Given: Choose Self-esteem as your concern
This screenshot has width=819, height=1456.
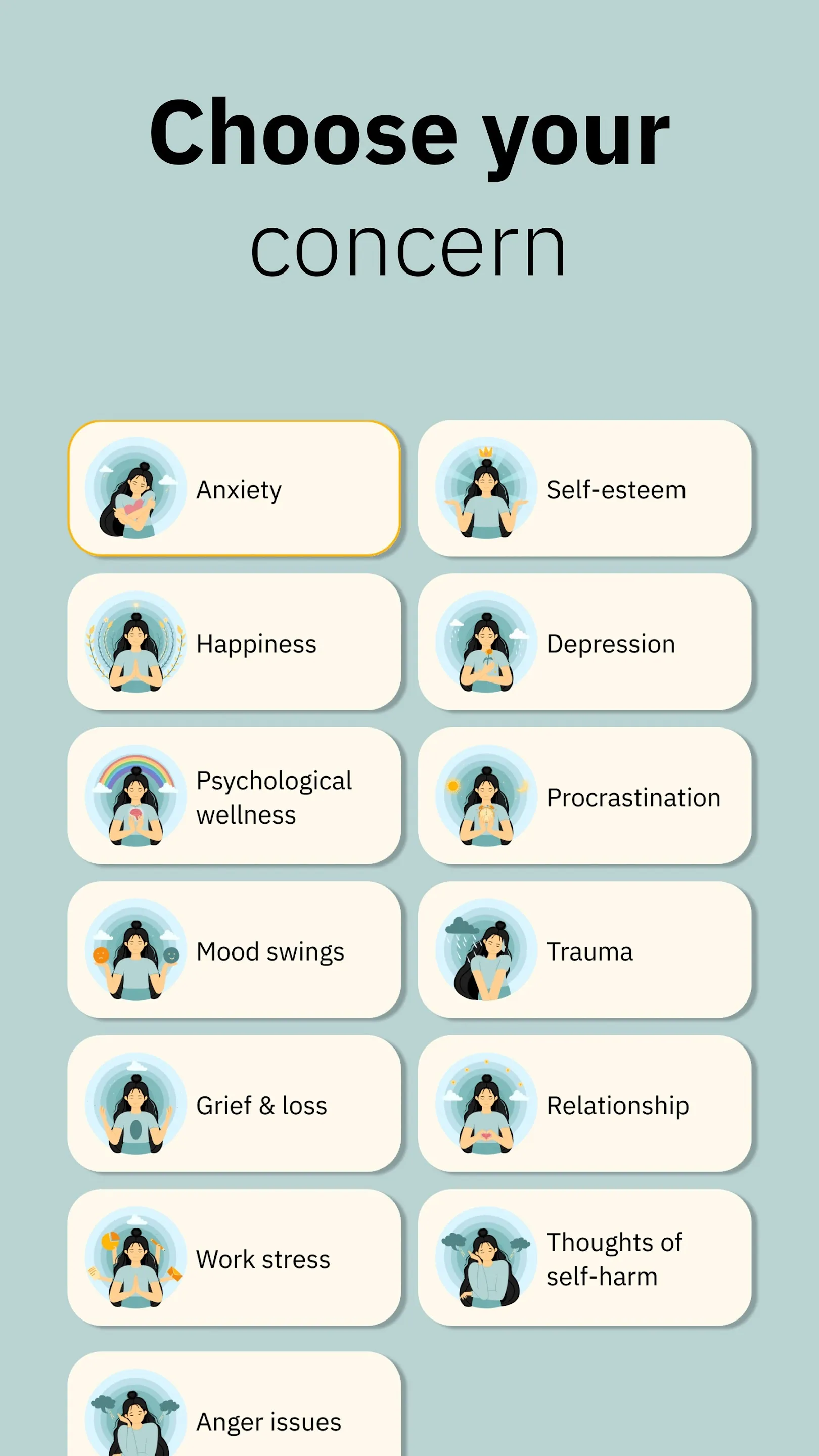Looking at the screenshot, I should 584,488.
